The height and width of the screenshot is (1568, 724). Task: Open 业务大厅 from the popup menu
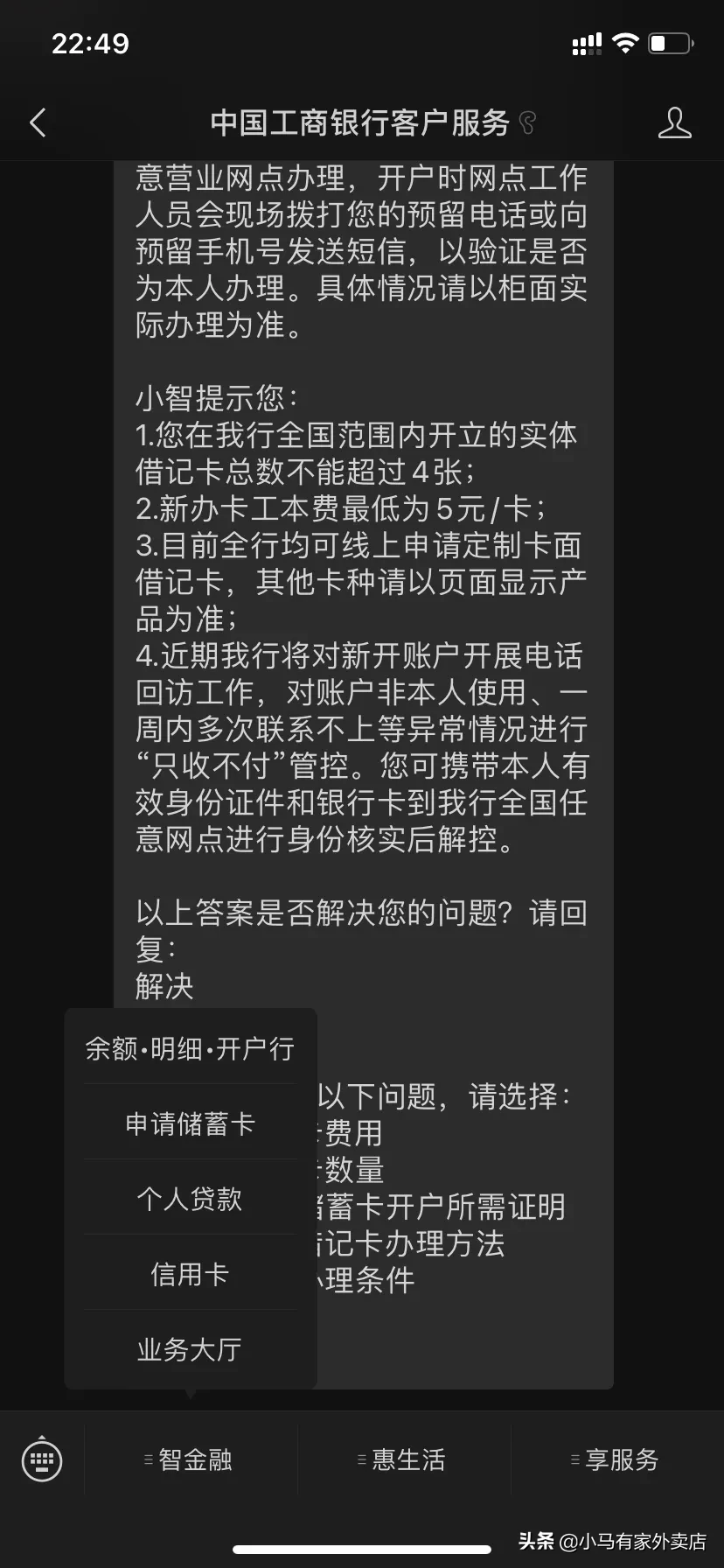(190, 1349)
